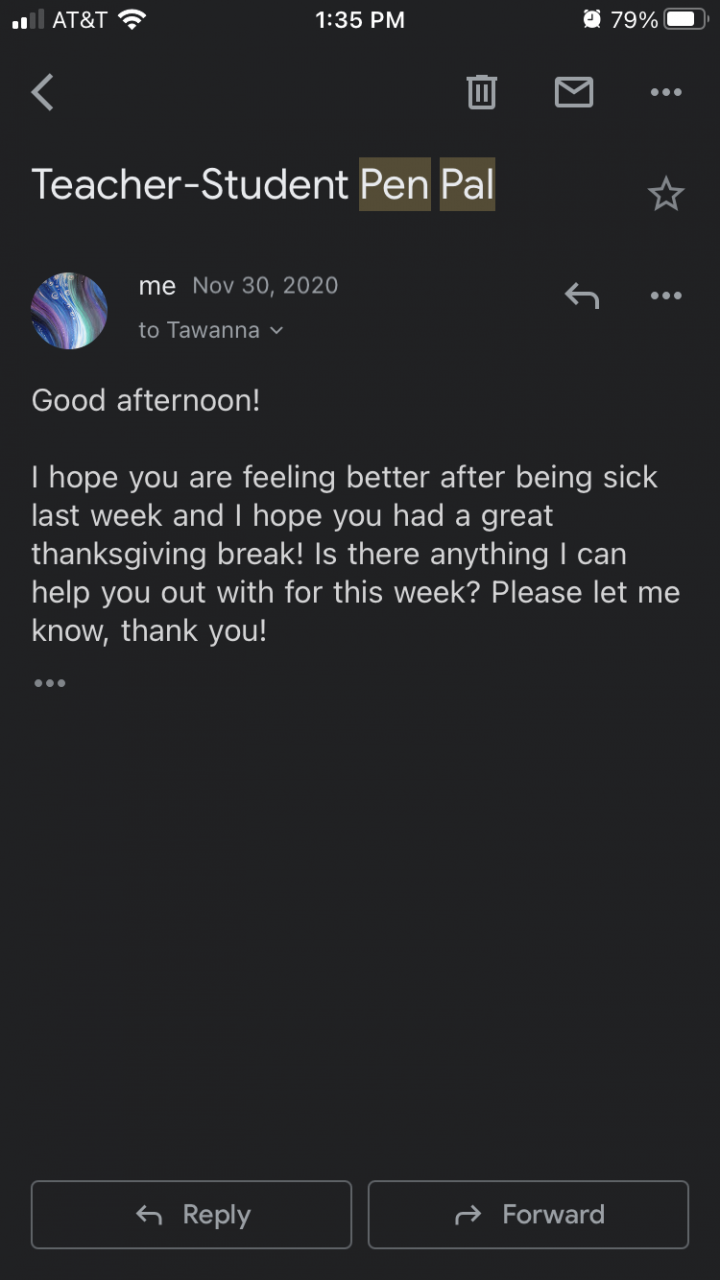720x1280 pixels.
Task: Tap the Reply button
Action: [191, 1214]
